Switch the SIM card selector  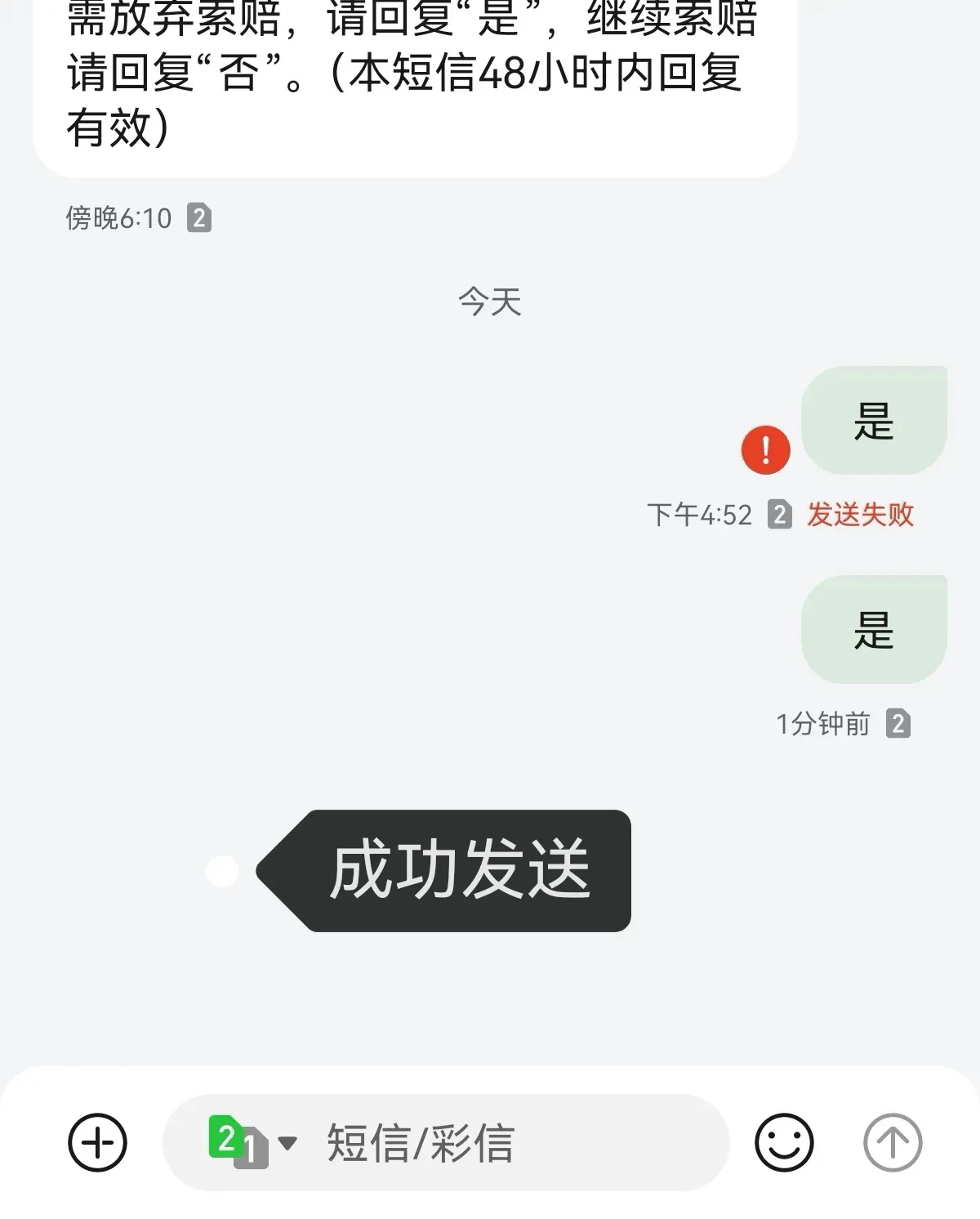pyautogui.click(x=252, y=1141)
